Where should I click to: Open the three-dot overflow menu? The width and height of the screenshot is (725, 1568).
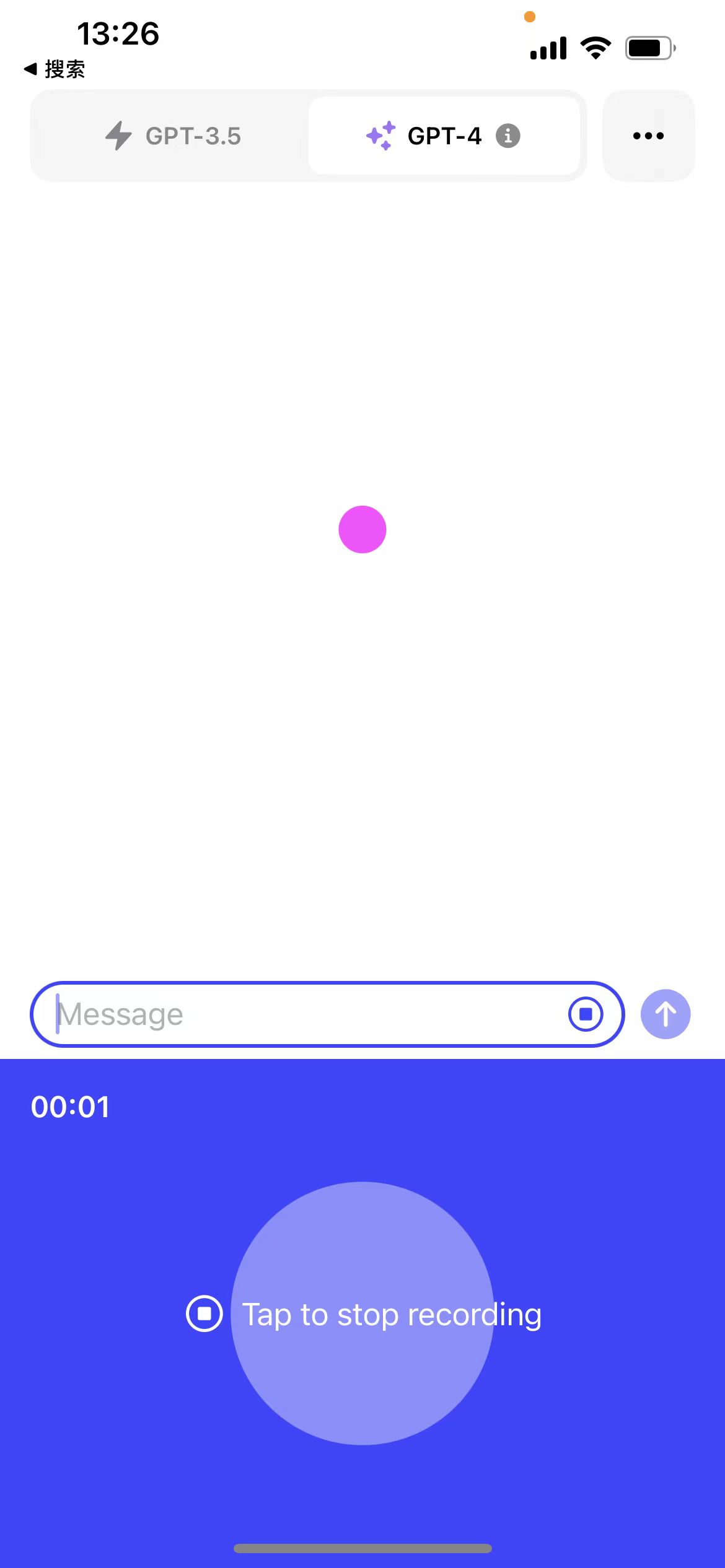coord(648,136)
